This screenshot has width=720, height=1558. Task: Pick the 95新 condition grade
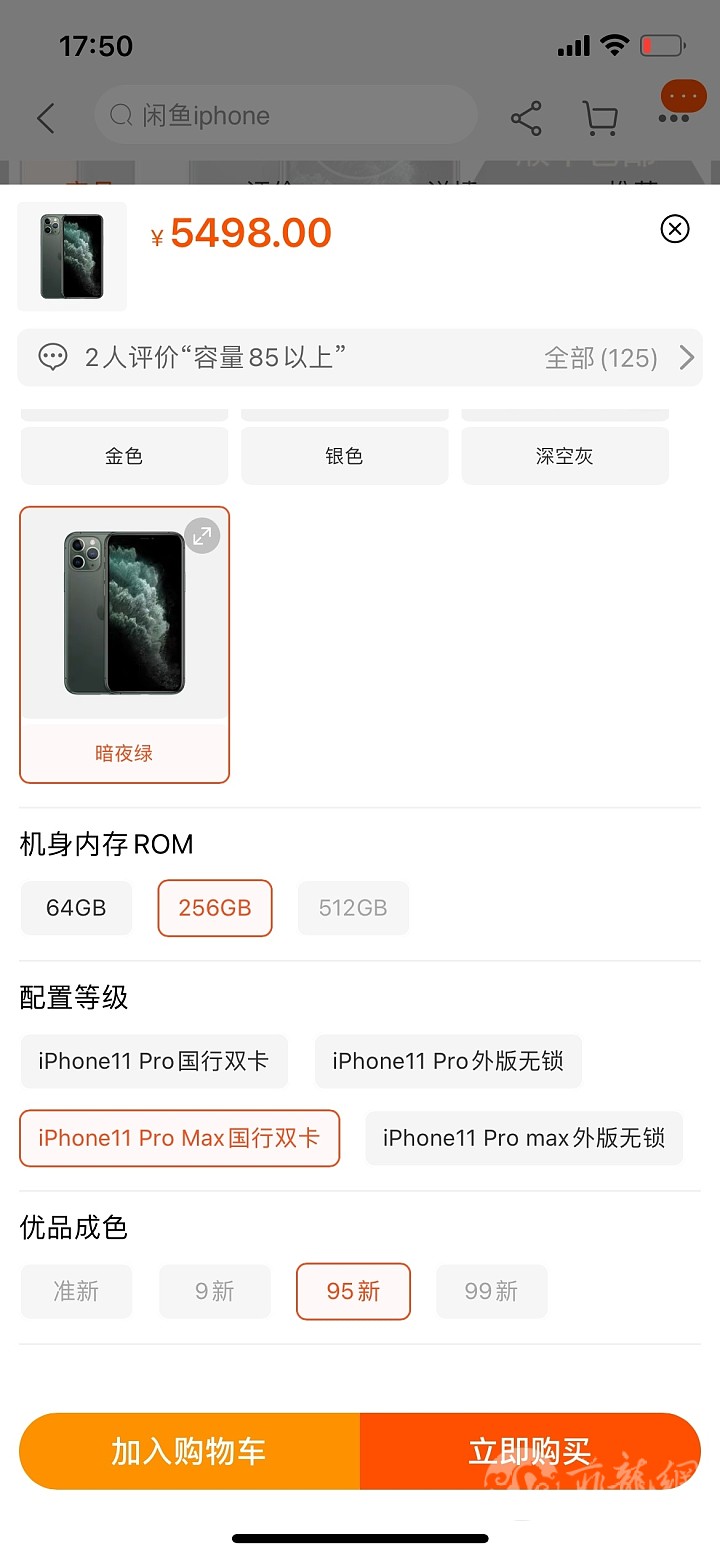[353, 1291]
